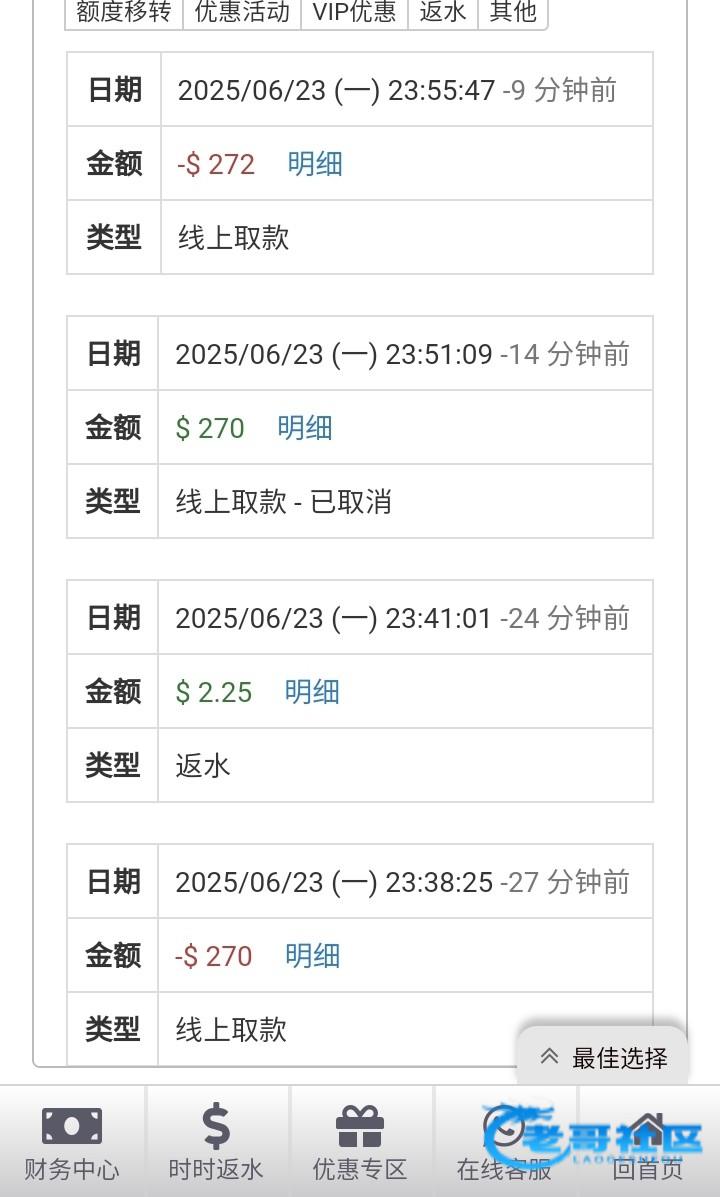Return to 回首页 home page
Viewport: 720px width, 1197px height.
click(x=648, y=1142)
